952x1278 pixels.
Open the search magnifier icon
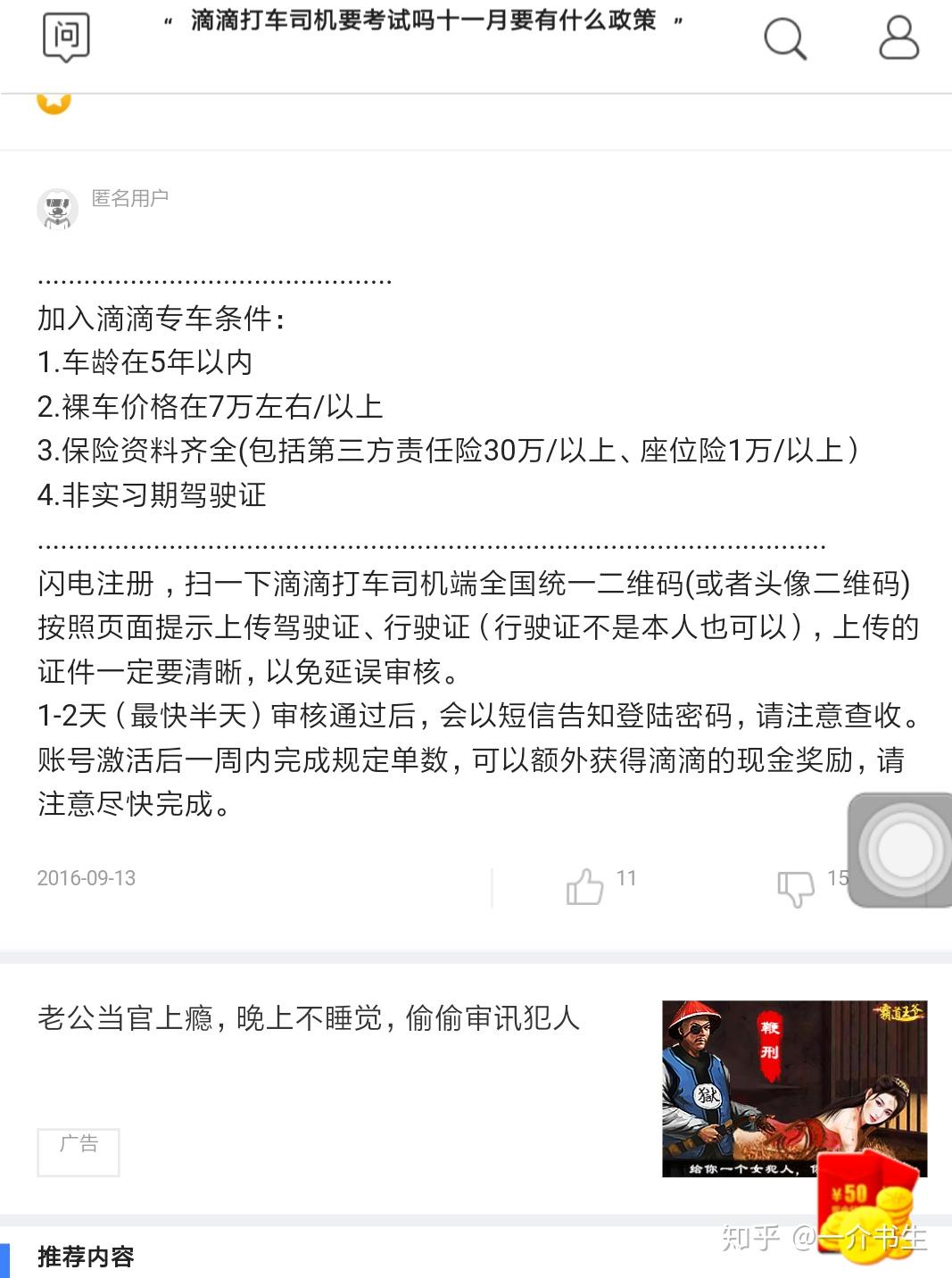[x=785, y=38]
